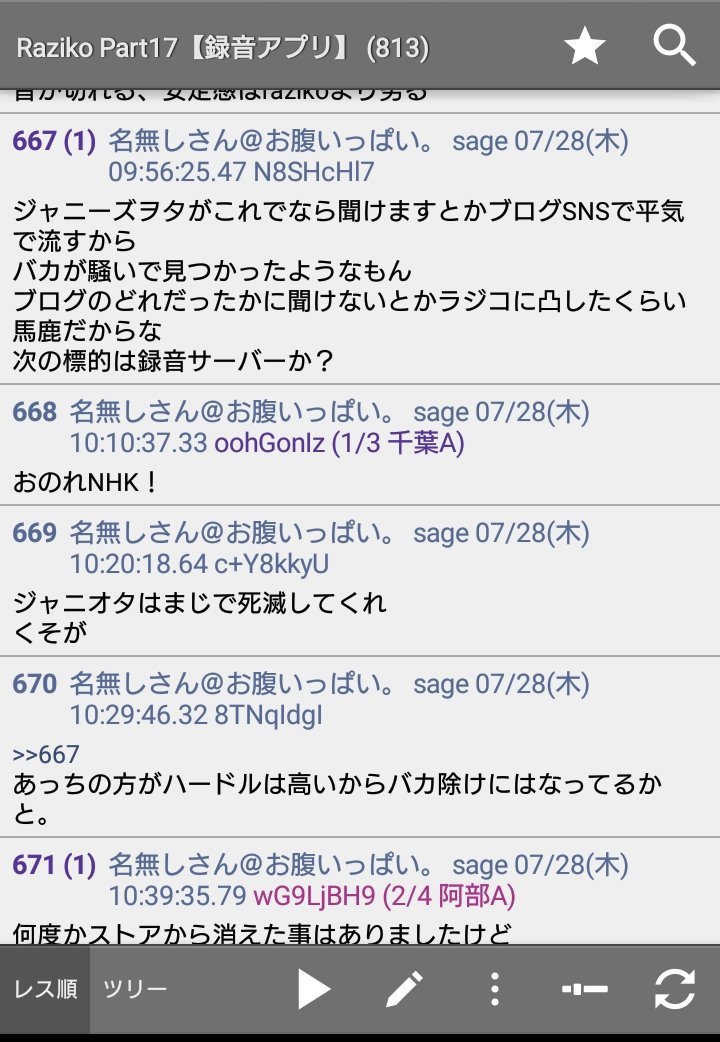720x1042 pixels.
Task: Open search in the thread
Action: click(674, 46)
